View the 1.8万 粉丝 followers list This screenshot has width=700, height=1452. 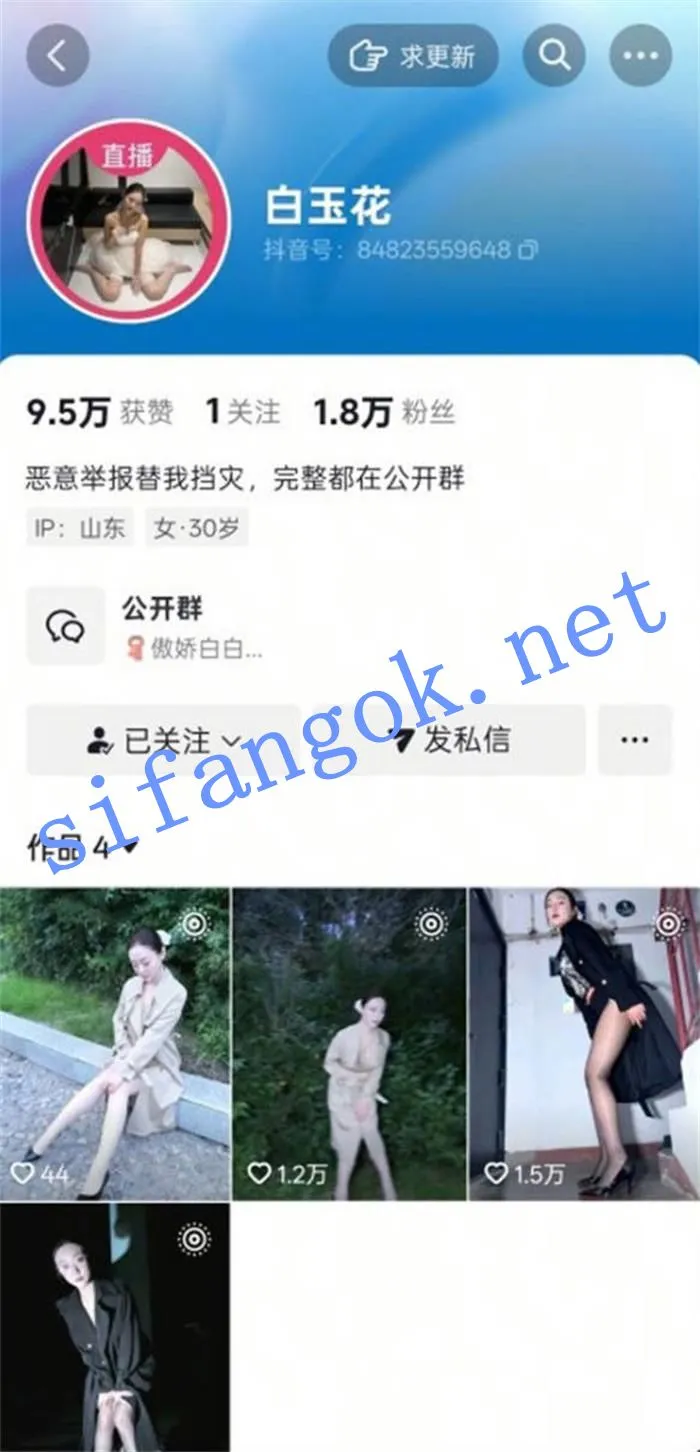point(385,413)
